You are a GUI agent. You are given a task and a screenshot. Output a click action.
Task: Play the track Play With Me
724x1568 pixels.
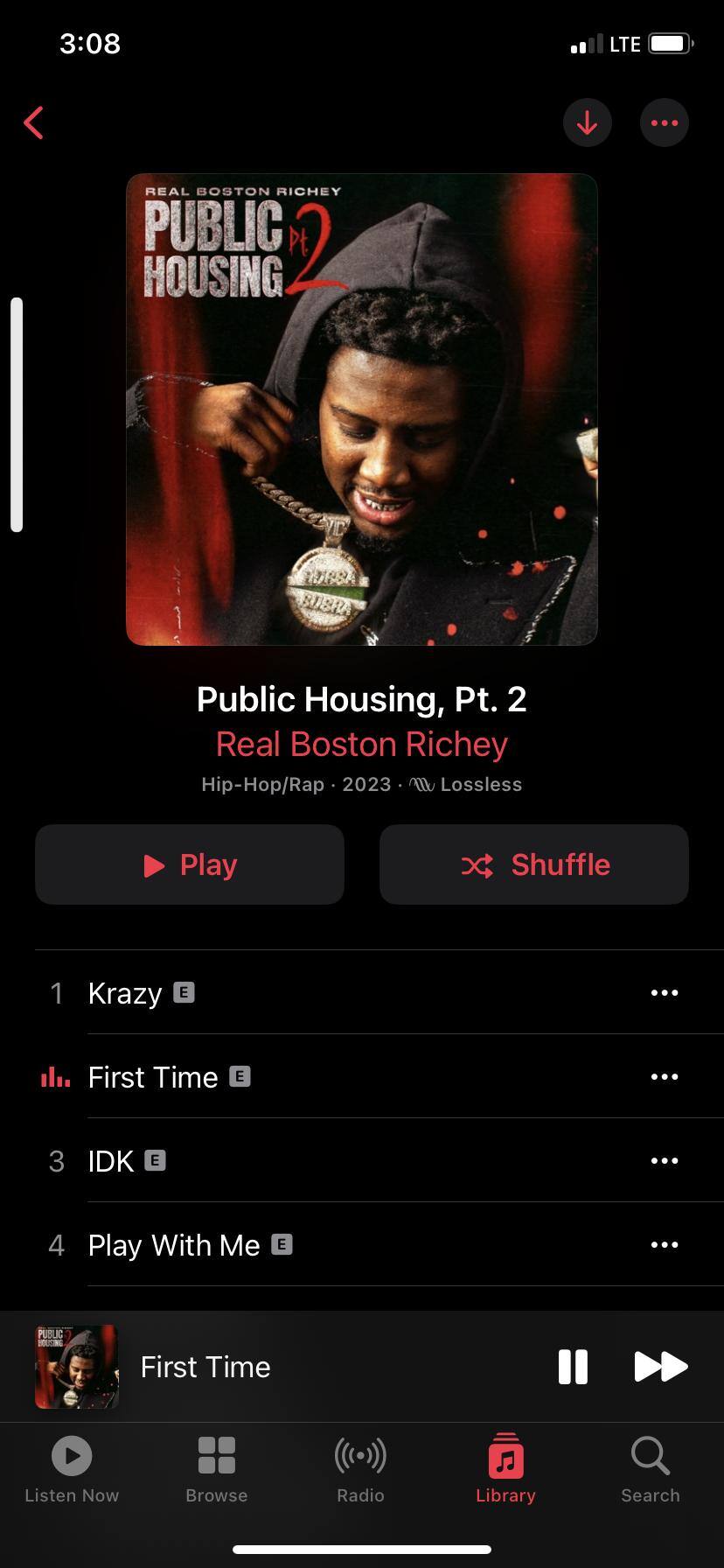[x=174, y=1245]
